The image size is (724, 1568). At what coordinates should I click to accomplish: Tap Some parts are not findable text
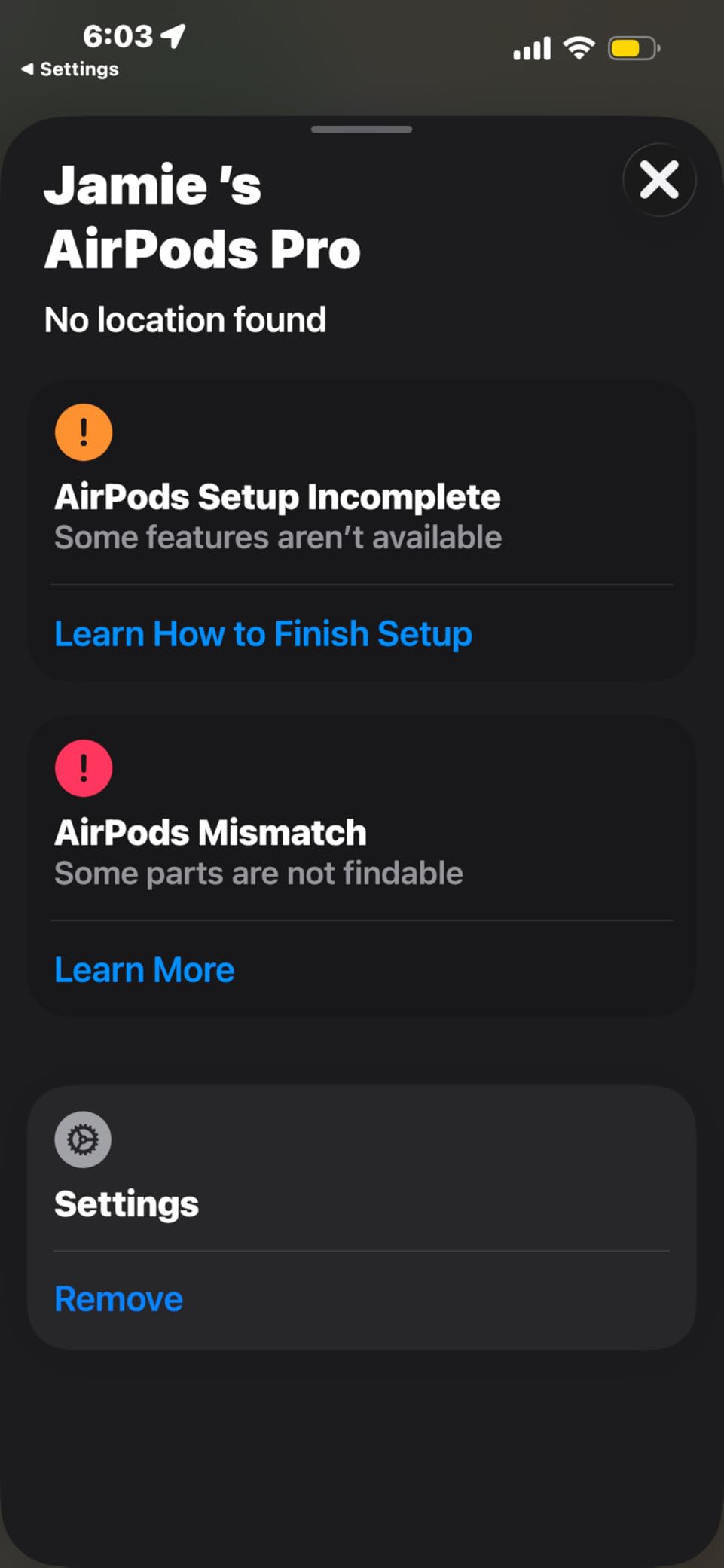[x=258, y=873]
